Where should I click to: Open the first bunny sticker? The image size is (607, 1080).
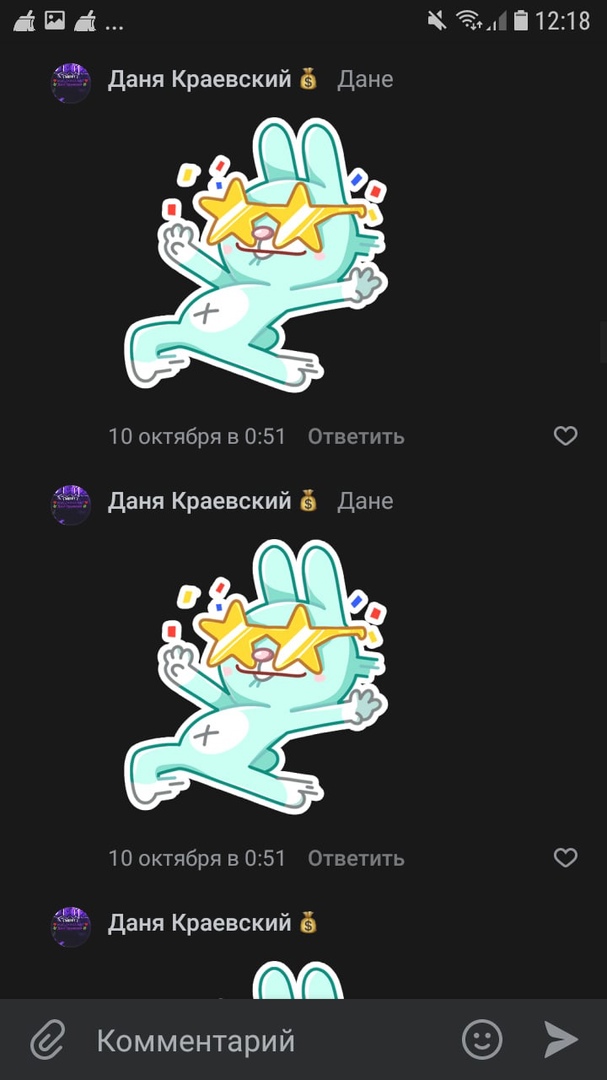point(255,255)
